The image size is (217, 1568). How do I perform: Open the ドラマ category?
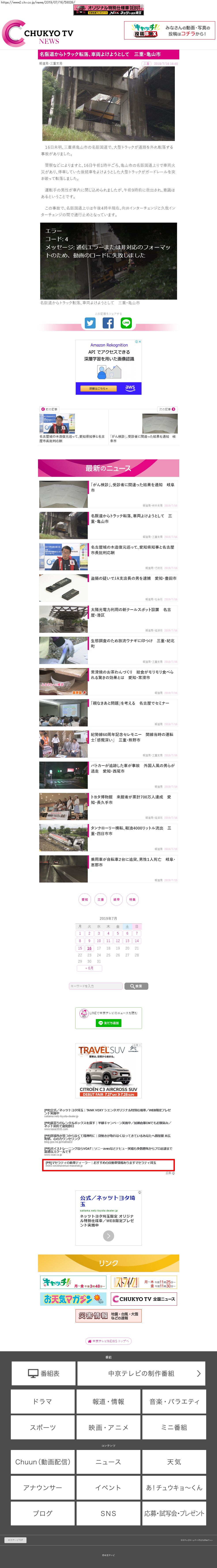pyautogui.click(x=43, y=1401)
